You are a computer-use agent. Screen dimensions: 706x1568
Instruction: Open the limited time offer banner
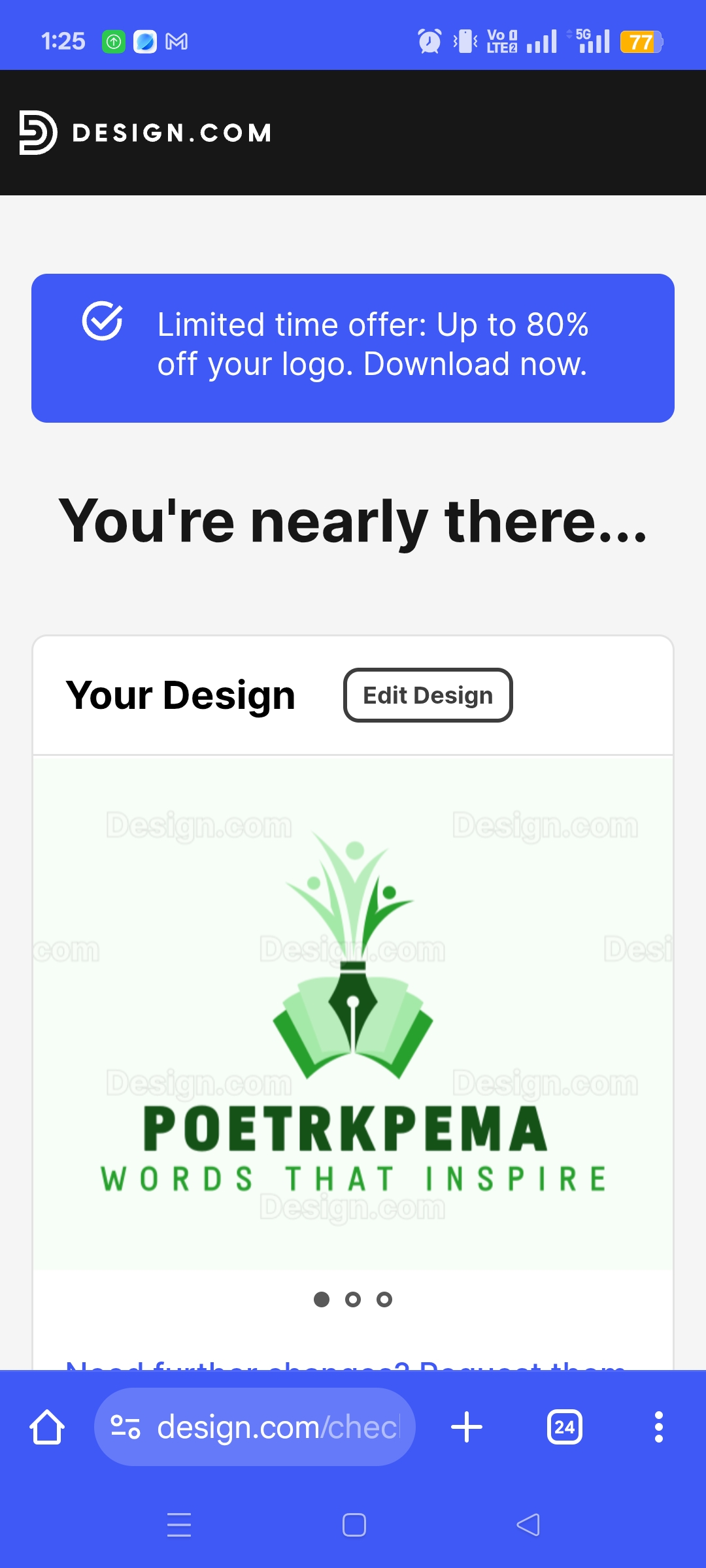tap(353, 348)
